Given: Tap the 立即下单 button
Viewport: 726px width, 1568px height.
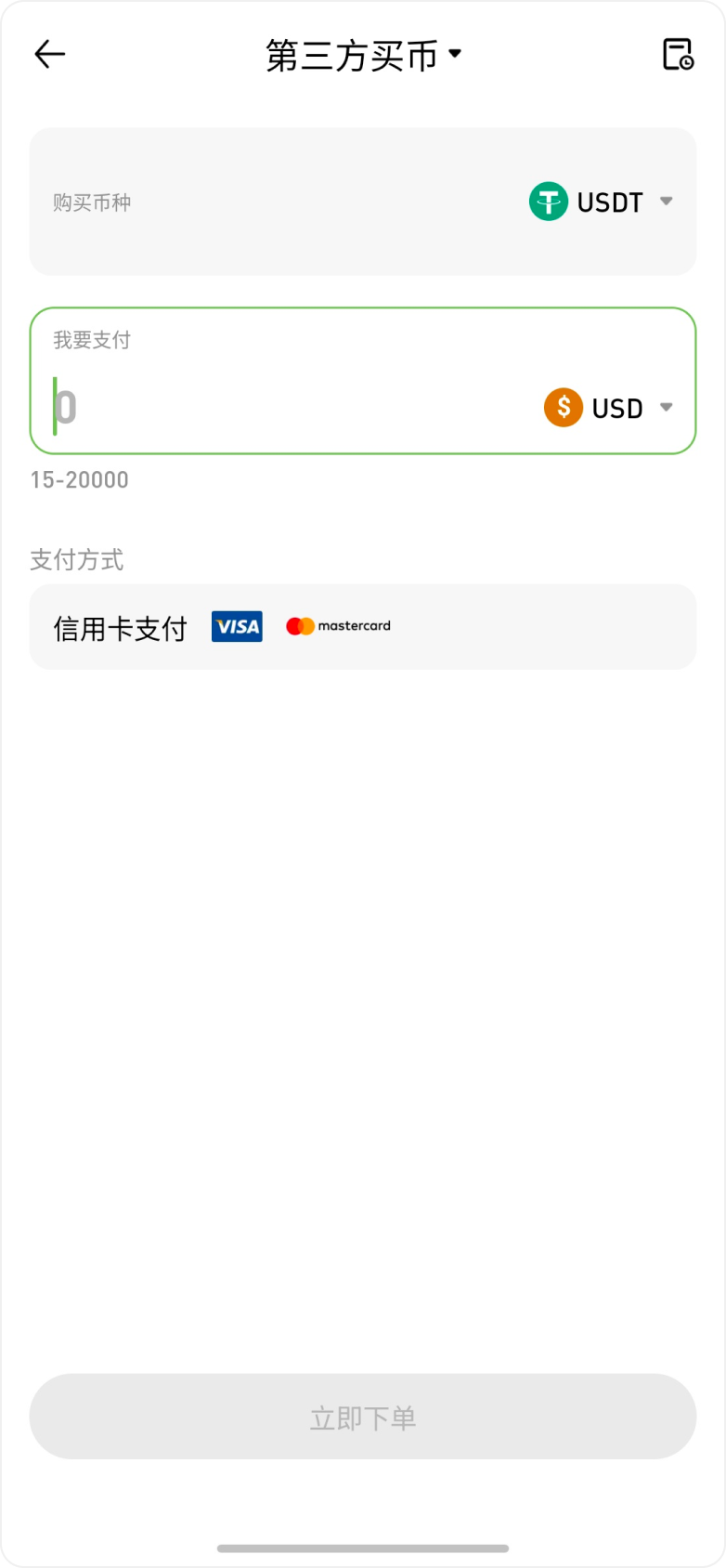Looking at the screenshot, I should pyautogui.click(x=362, y=1417).
